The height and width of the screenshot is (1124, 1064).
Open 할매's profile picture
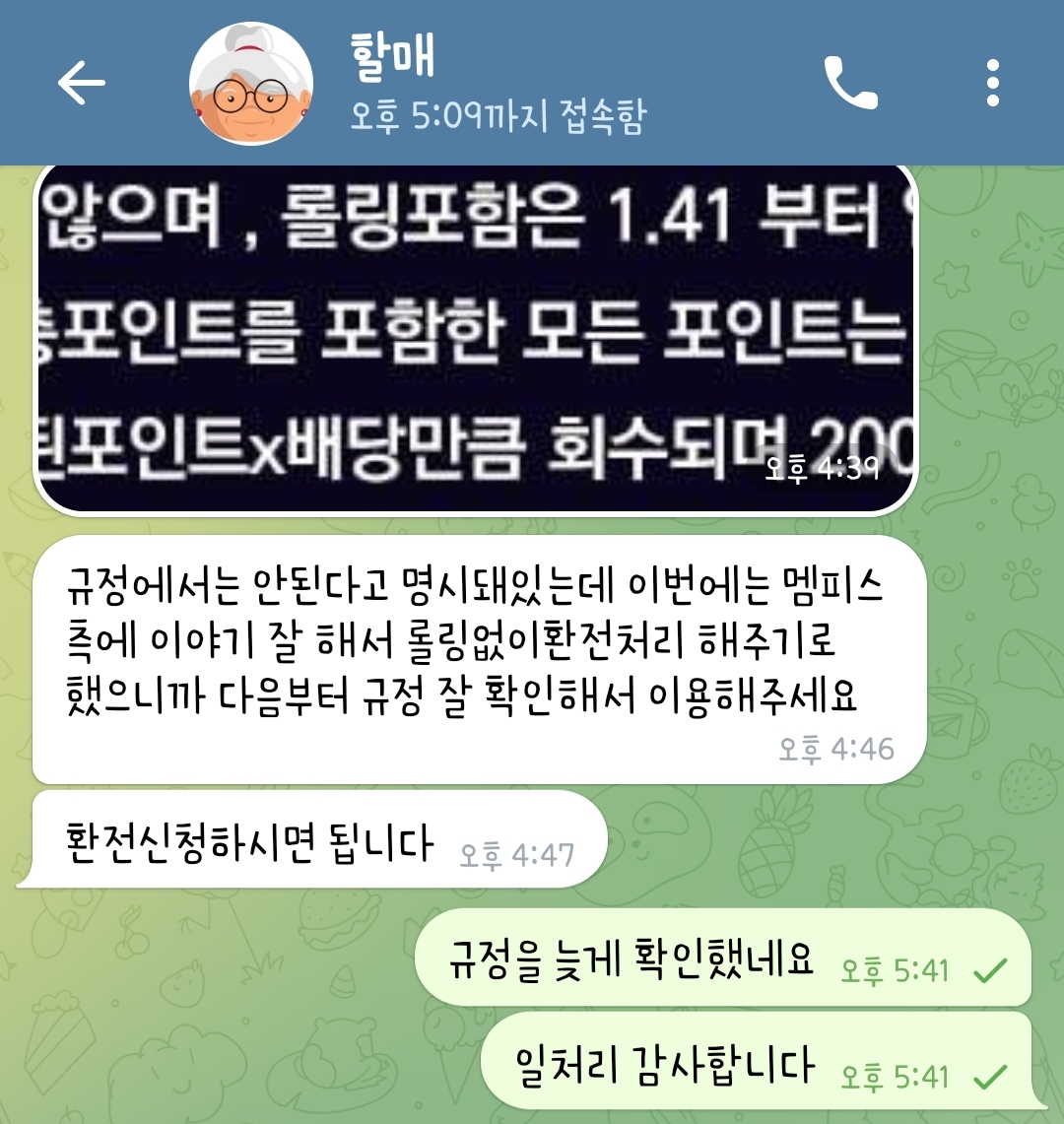point(250,85)
